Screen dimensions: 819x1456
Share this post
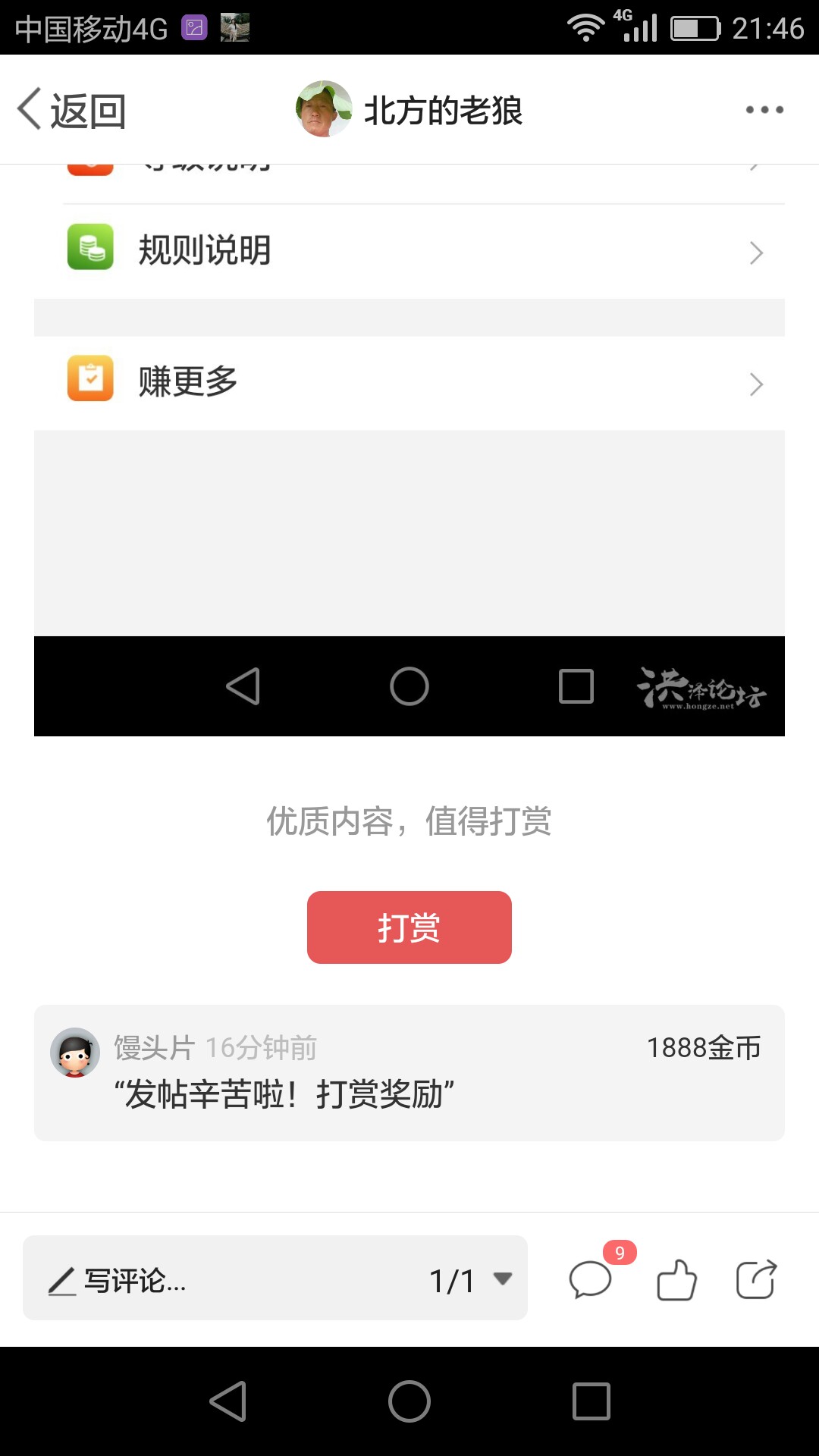(757, 1280)
